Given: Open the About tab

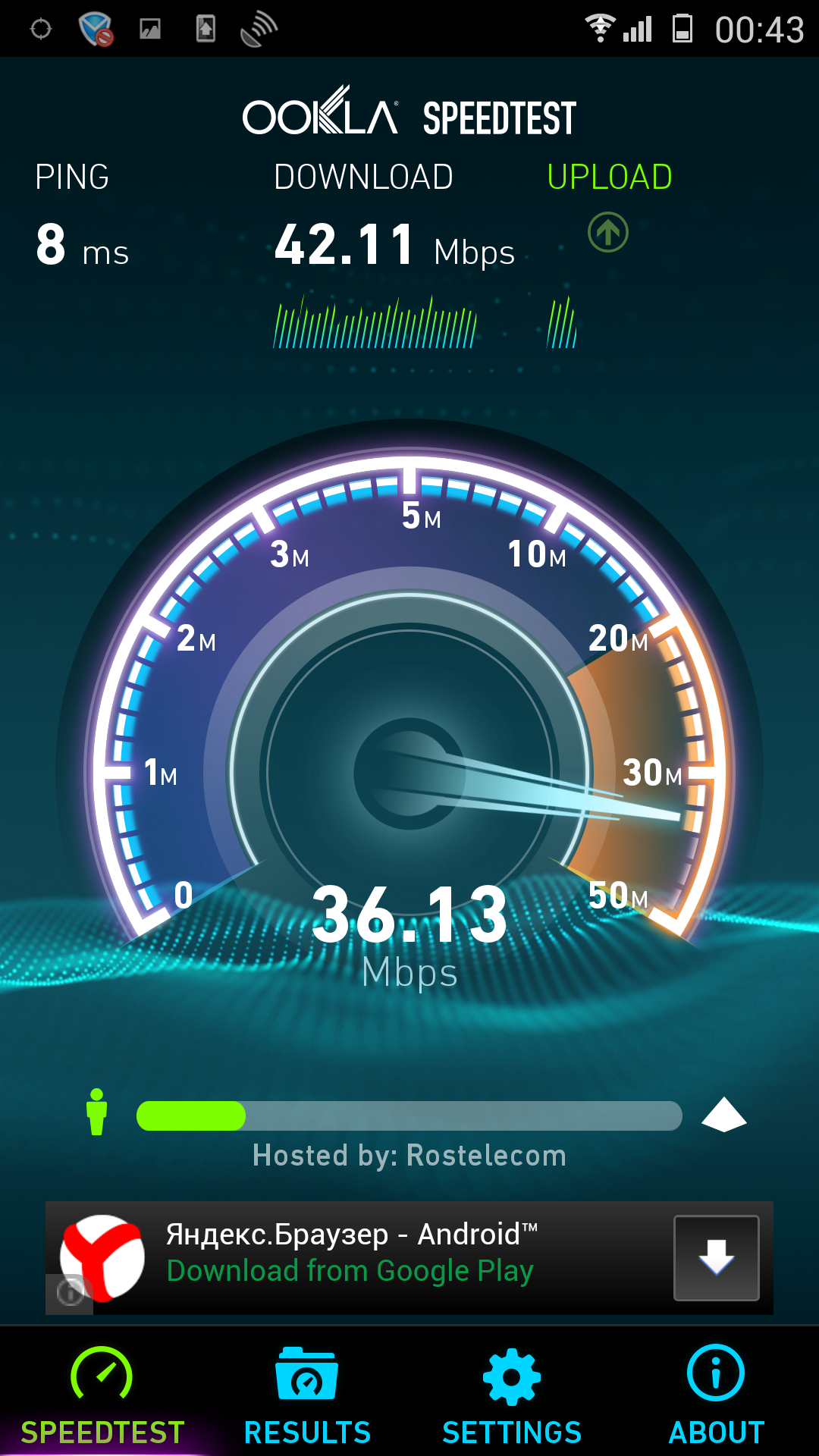Looking at the screenshot, I should pyautogui.click(x=716, y=1394).
